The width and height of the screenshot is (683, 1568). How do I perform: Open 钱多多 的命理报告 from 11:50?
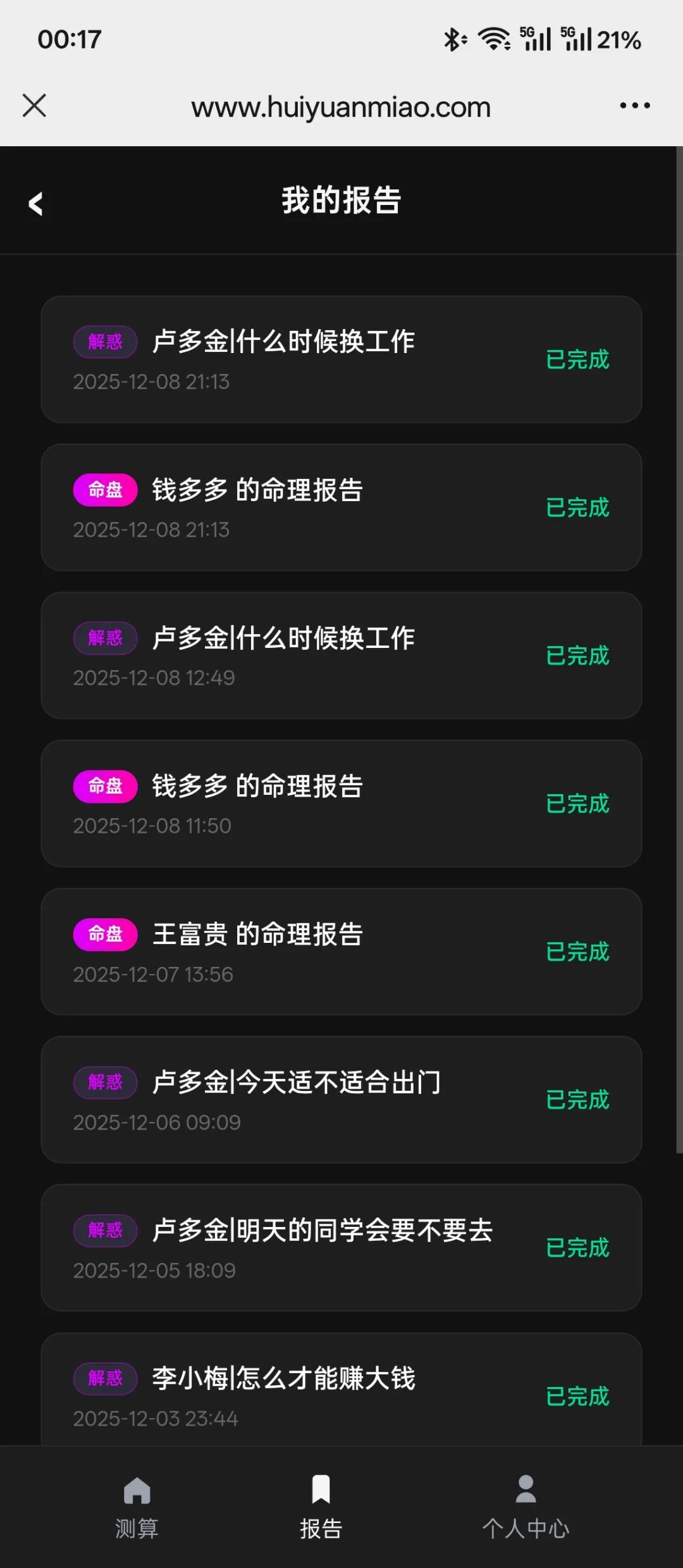pyautogui.click(x=341, y=804)
